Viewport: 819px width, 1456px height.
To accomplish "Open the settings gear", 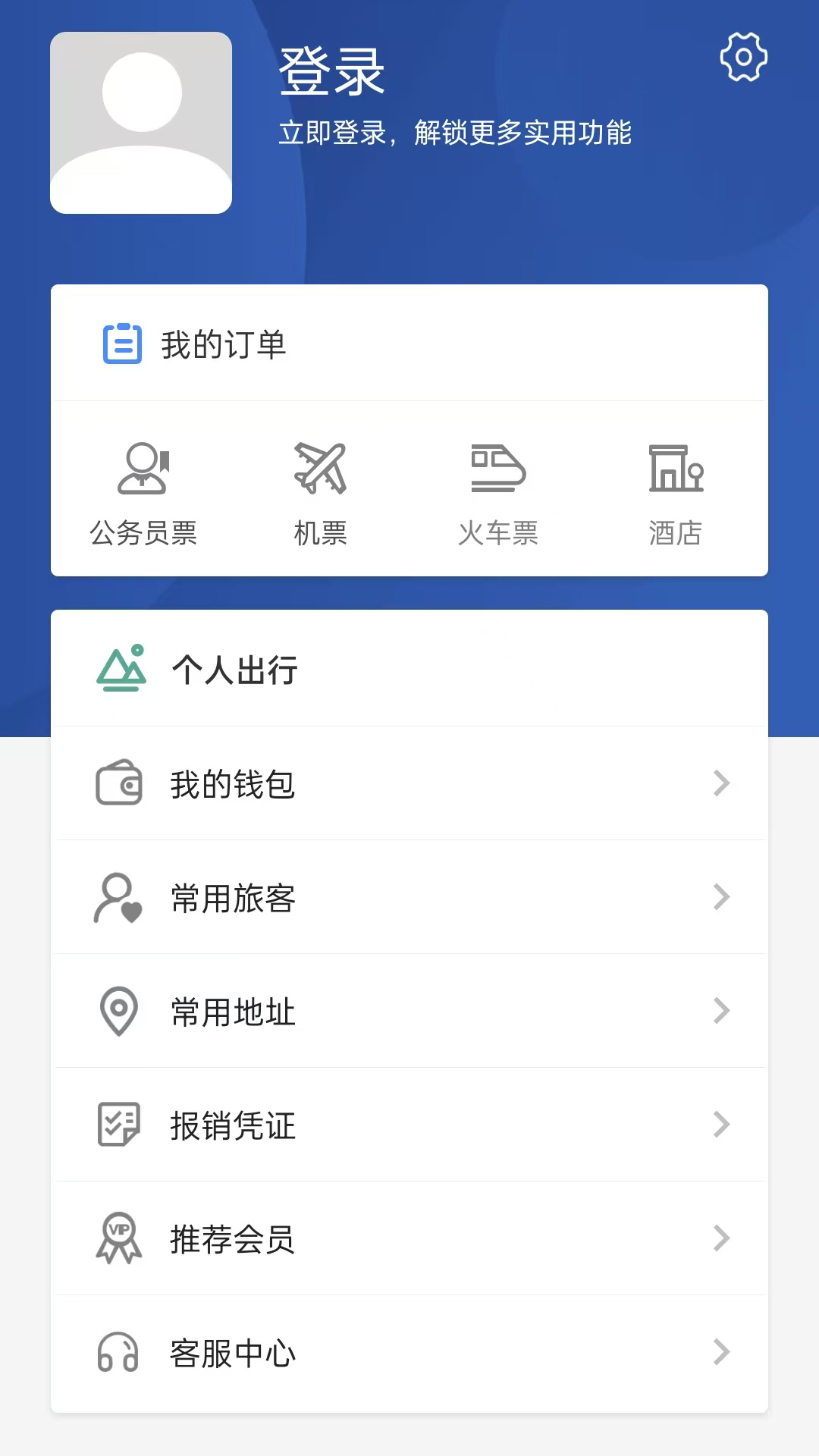I will 743,57.
